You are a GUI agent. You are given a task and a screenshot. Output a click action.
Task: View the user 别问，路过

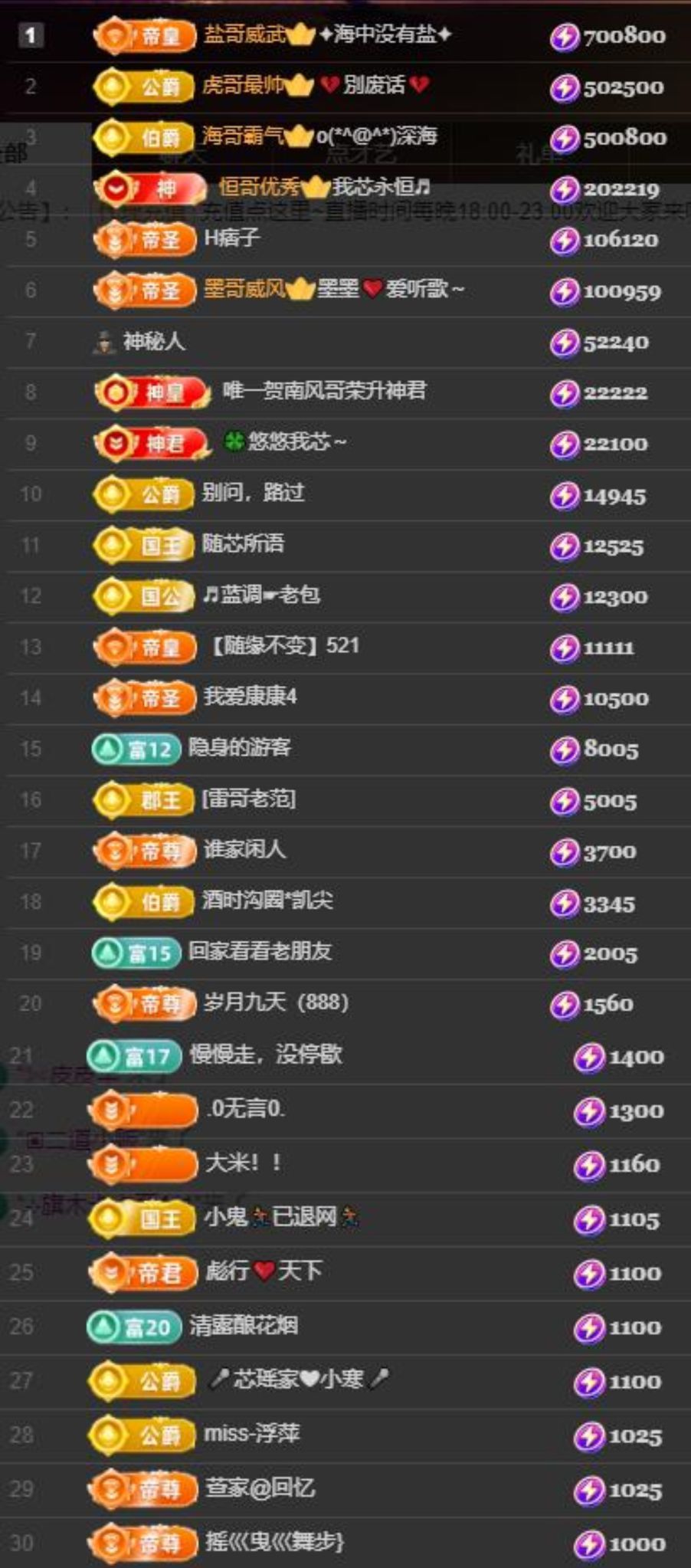point(253,492)
